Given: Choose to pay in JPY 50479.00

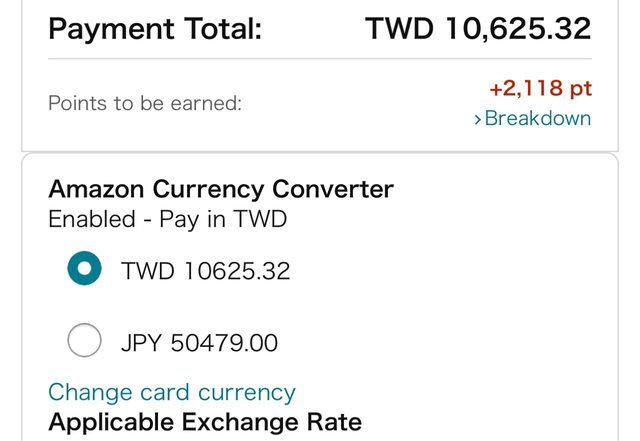Looking at the screenshot, I should pyautogui.click(x=85, y=342).
